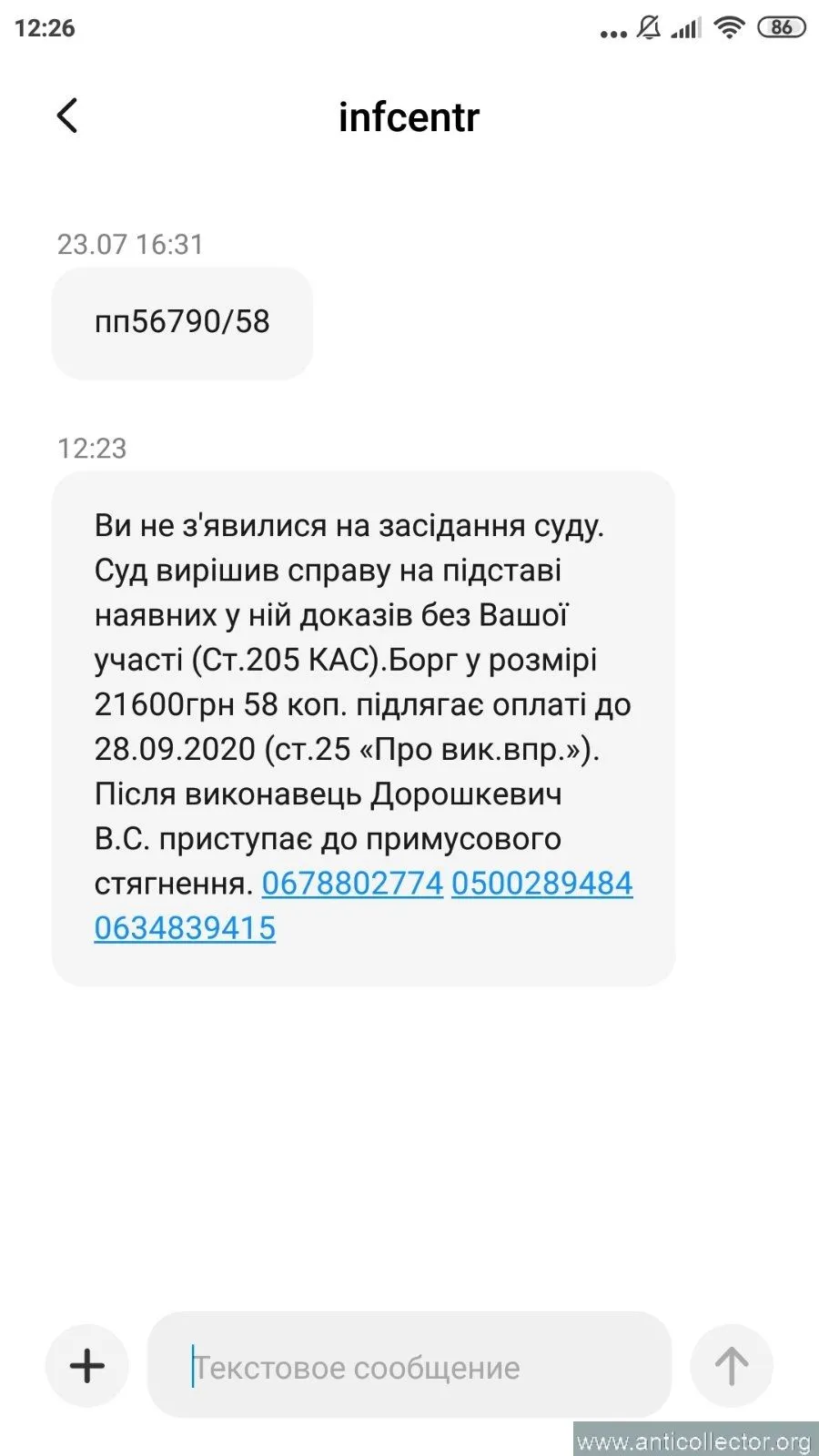Screen dimensions: 819x1456
Task: Open the plus attachment button
Action: 87,1366
